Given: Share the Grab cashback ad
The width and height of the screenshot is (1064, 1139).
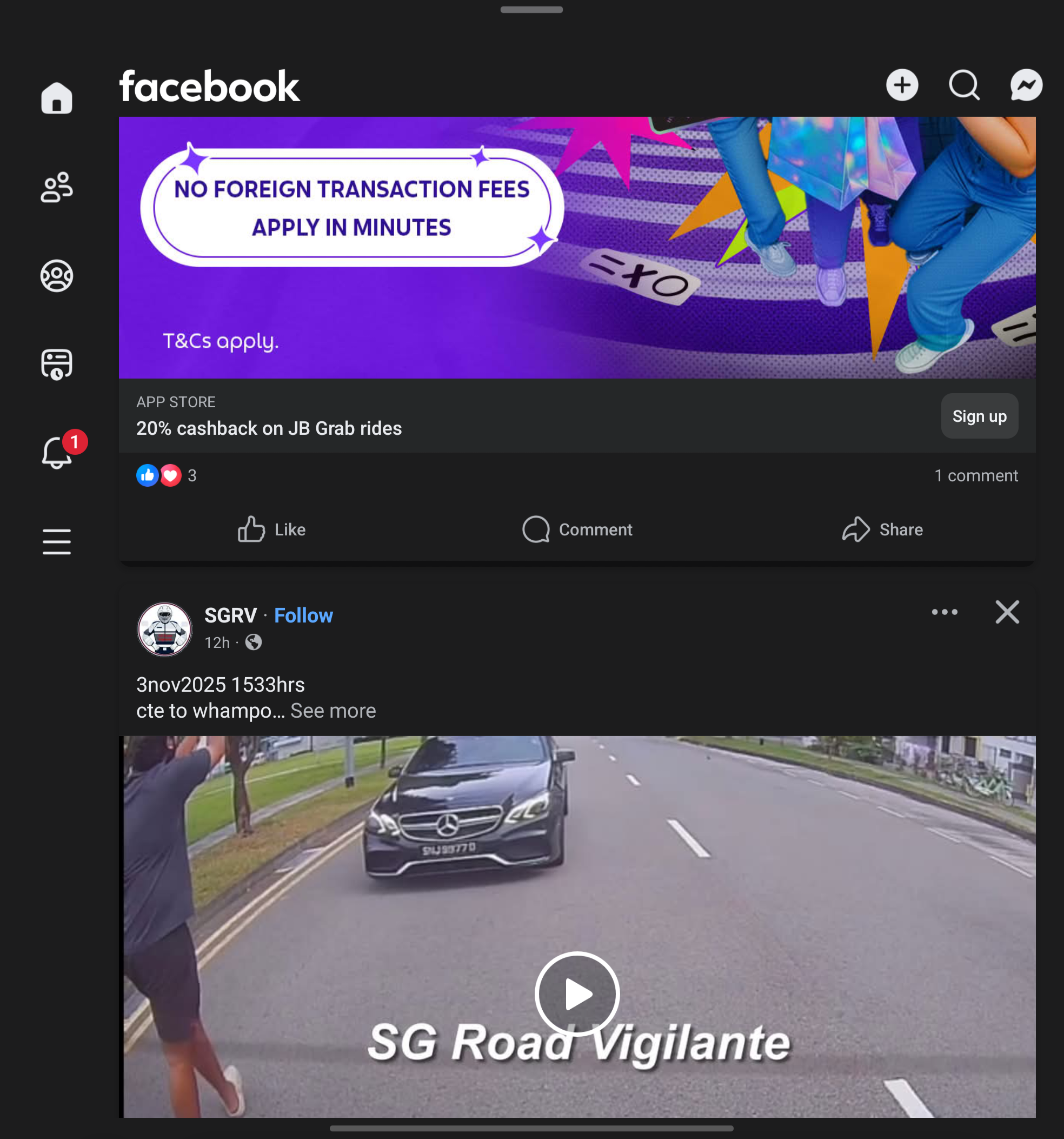Looking at the screenshot, I should [882, 529].
